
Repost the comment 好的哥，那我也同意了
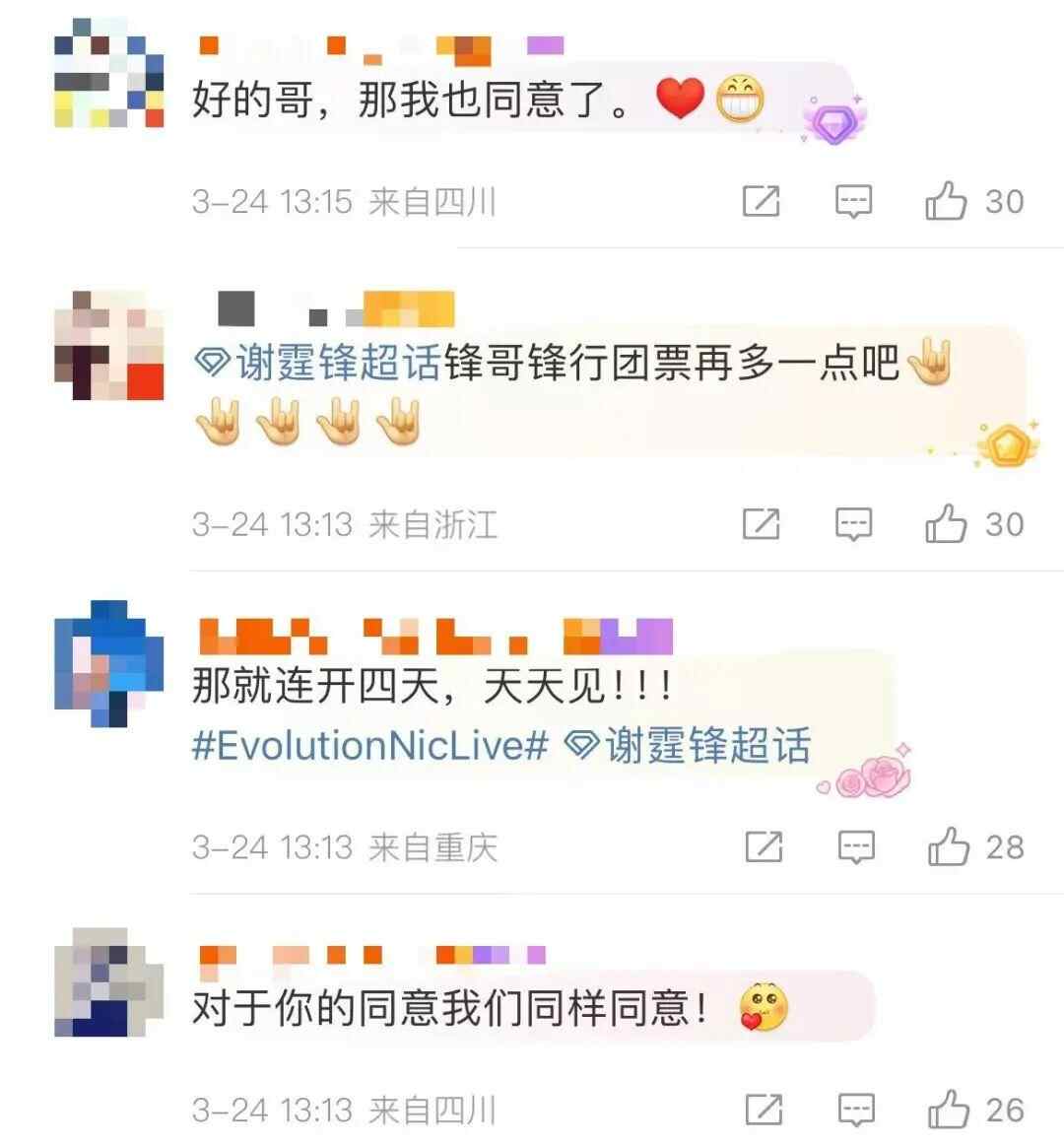(x=761, y=201)
